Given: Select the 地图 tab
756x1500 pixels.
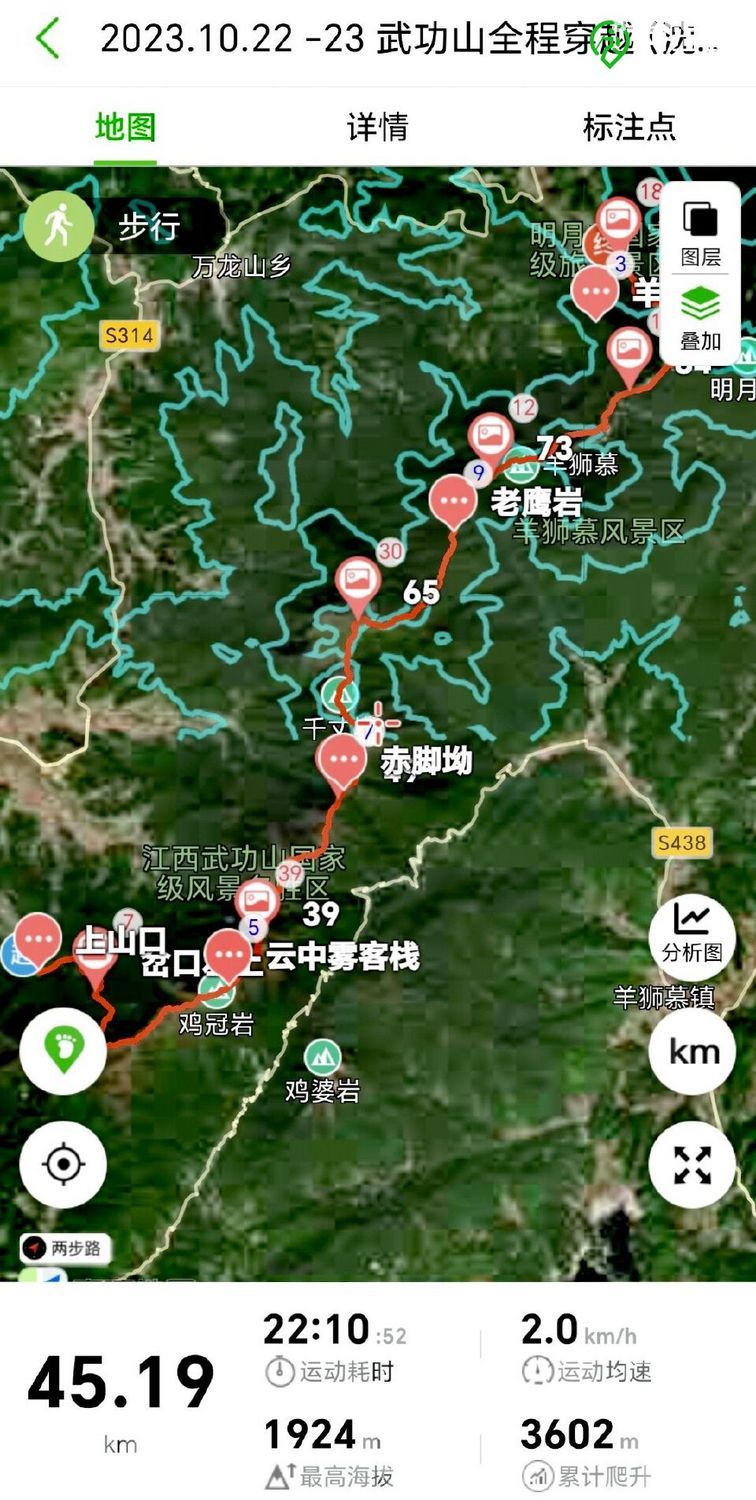Looking at the screenshot, I should [125, 127].
